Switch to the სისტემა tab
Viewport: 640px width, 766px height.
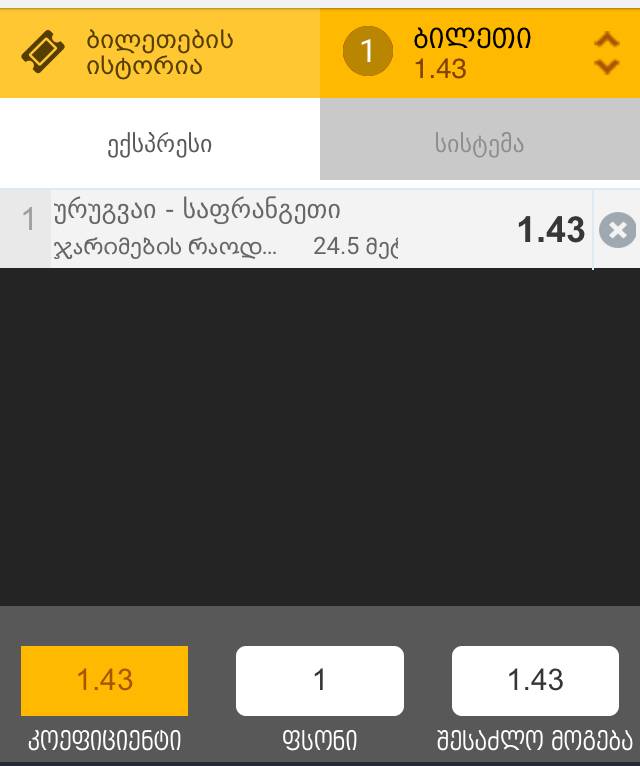pos(480,143)
